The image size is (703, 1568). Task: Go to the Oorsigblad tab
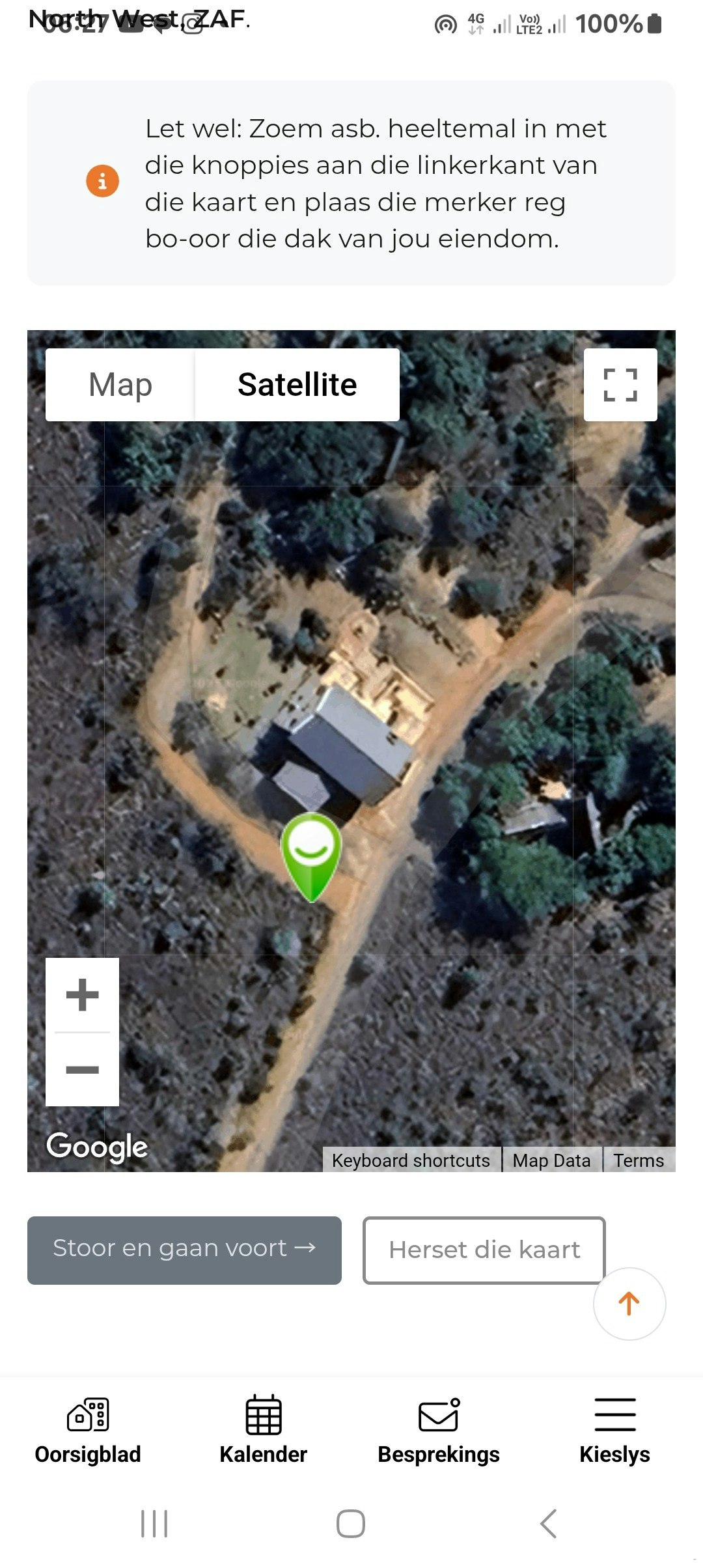click(x=88, y=1430)
